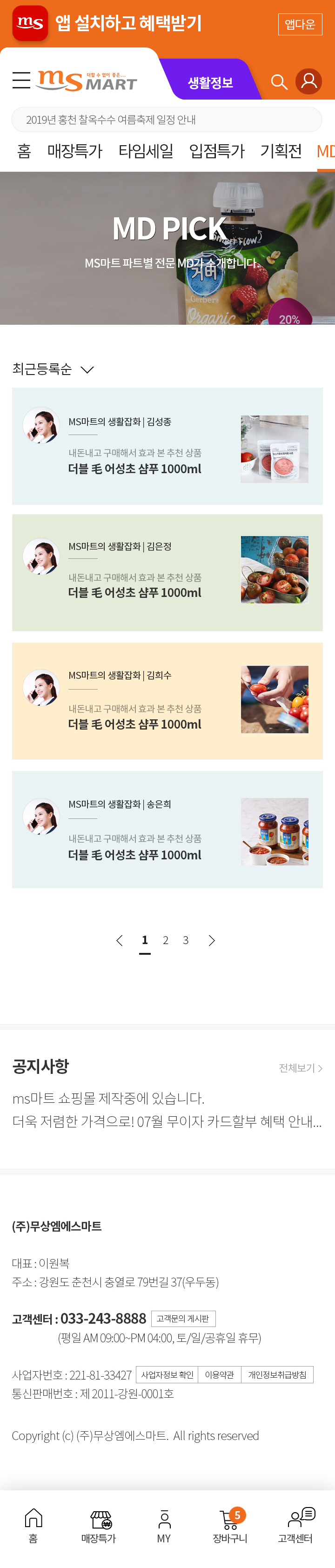The height and width of the screenshot is (1568, 335).
Task: Tap the next page arrow
Action: click(x=211, y=940)
